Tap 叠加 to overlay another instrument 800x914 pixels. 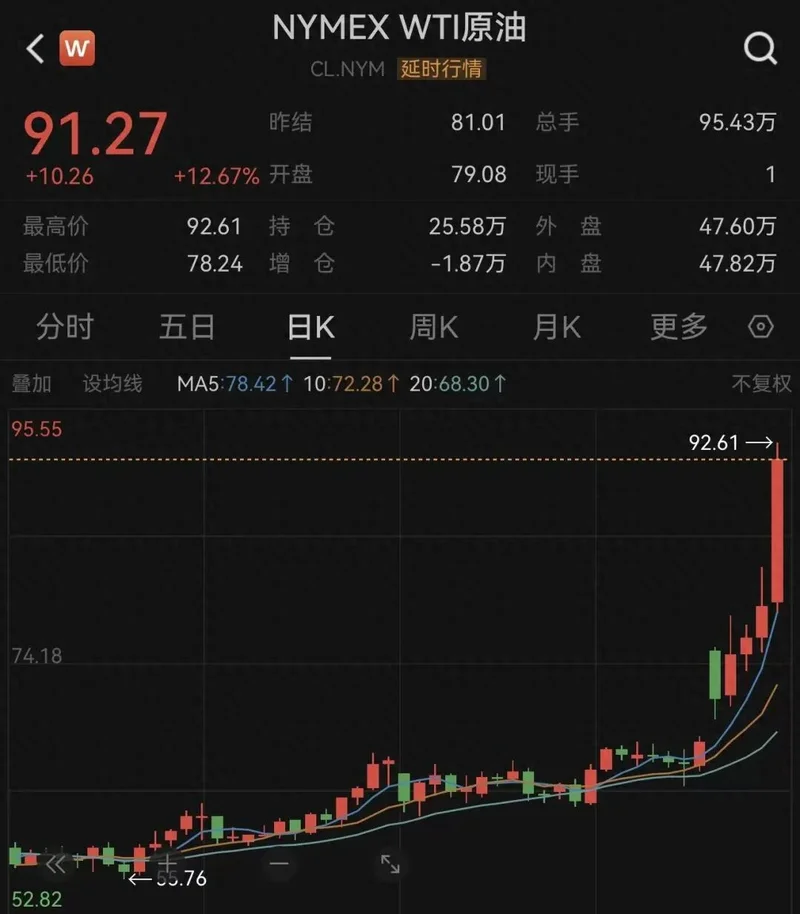click(x=31, y=383)
